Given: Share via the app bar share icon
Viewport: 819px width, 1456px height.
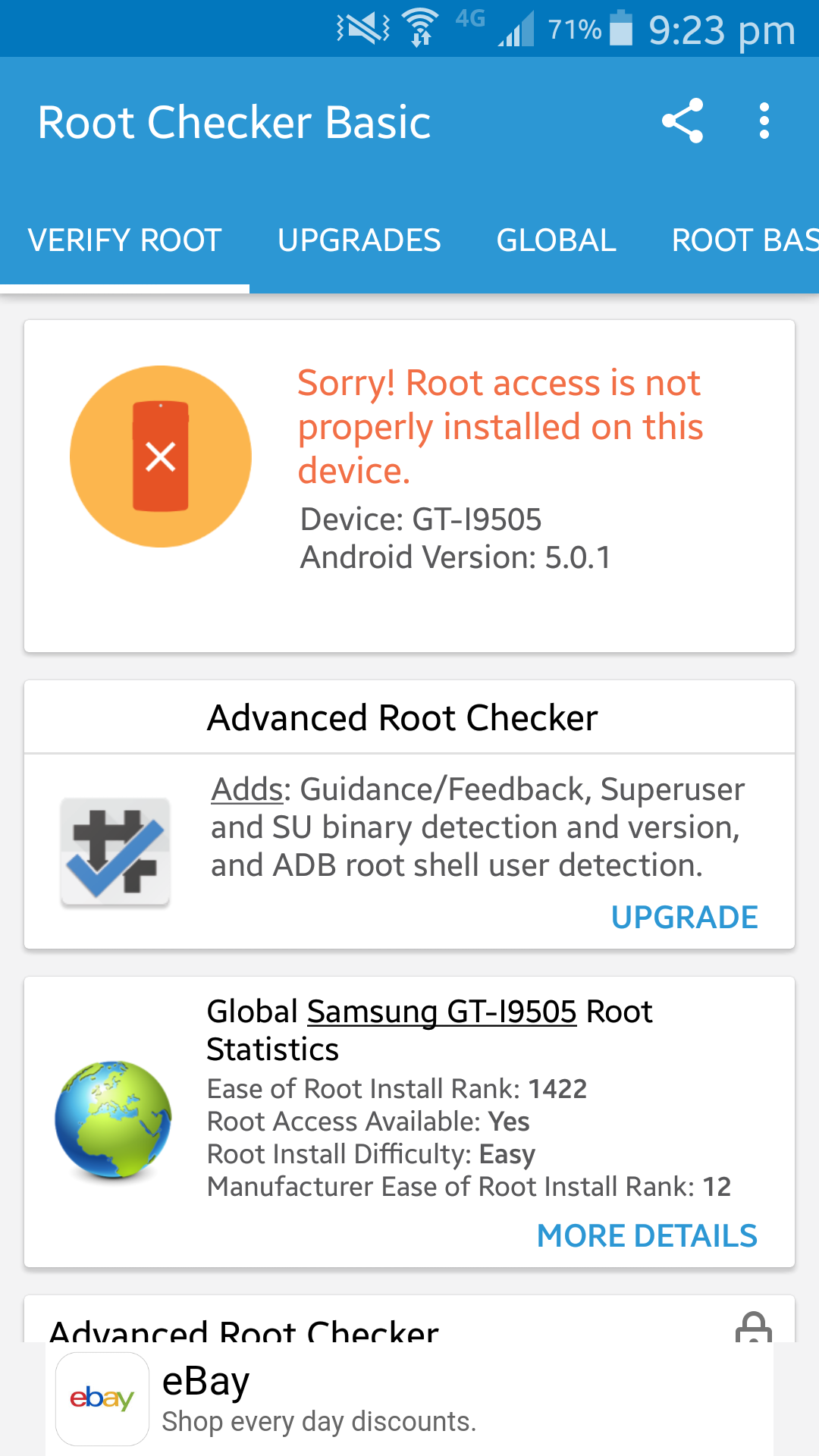Looking at the screenshot, I should [x=682, y=121].
